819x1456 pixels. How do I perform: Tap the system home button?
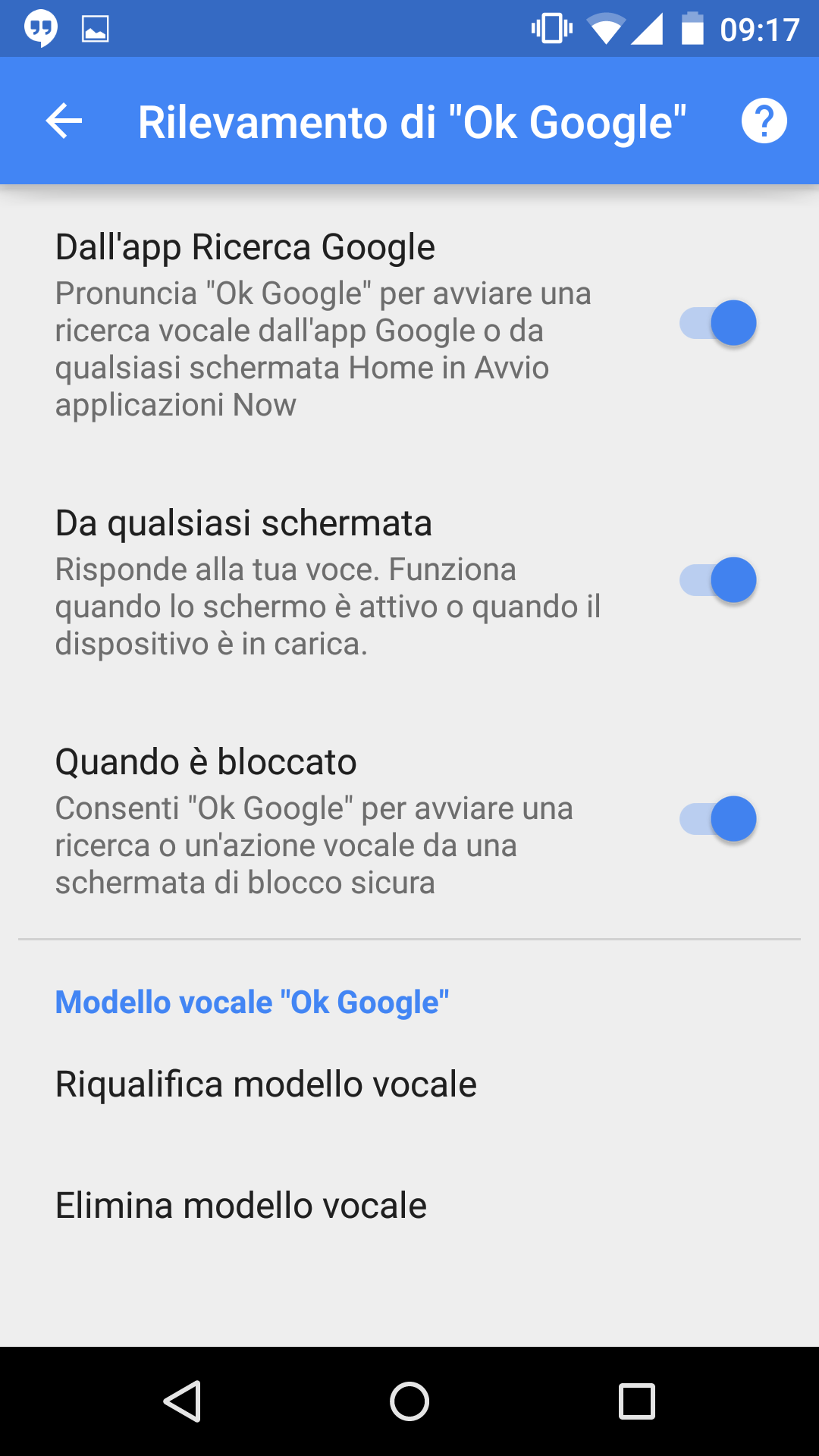point(409,1401)
